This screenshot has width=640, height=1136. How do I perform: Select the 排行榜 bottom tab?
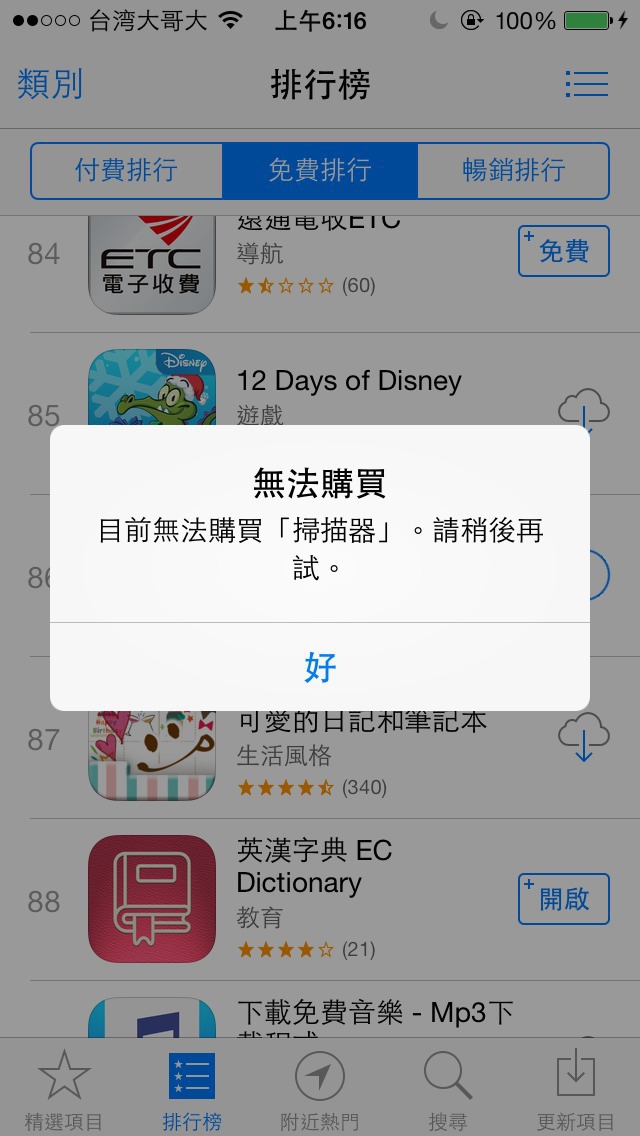point(192,1089)
